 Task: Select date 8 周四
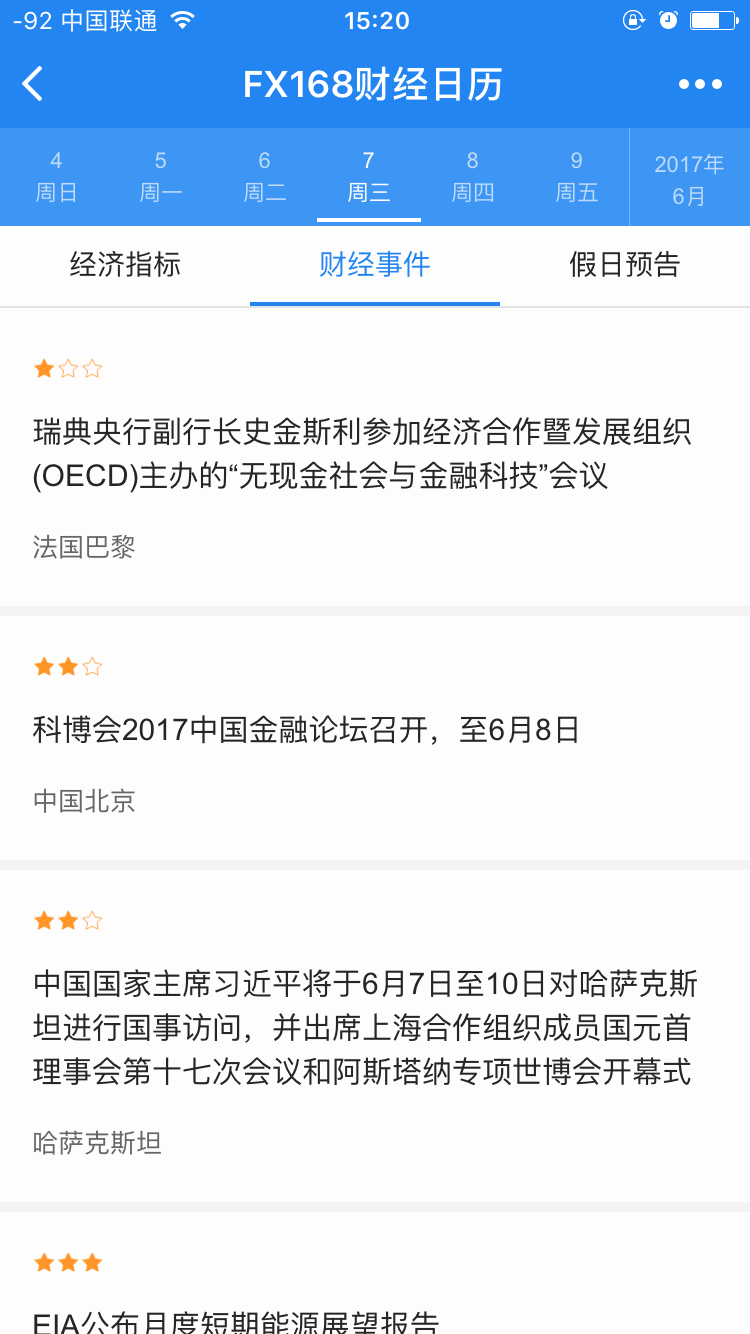(472, 177)
